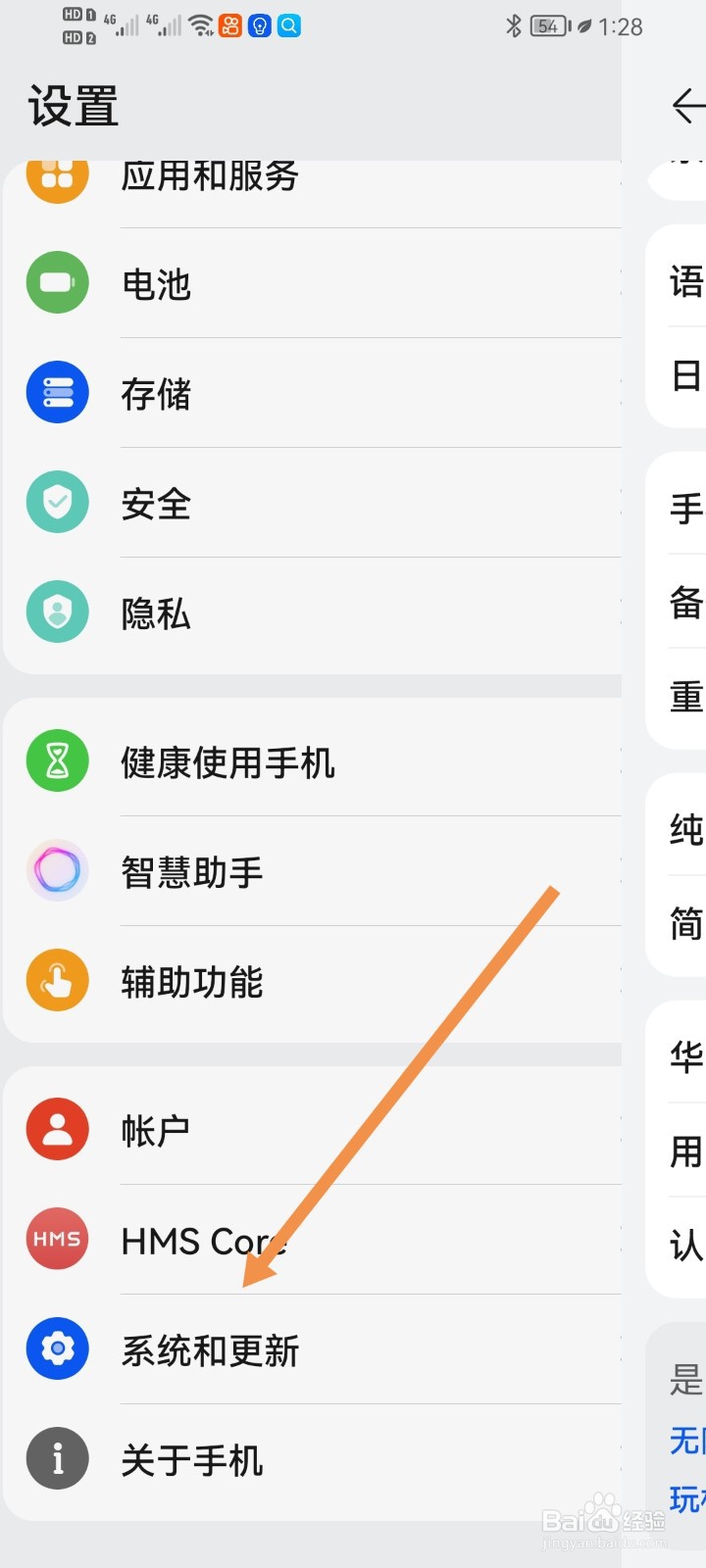This screenshot has height=1568, width=706.
Task: Tap the 健康使用手机 hourglass icon
Action: (x=57, y=760)
